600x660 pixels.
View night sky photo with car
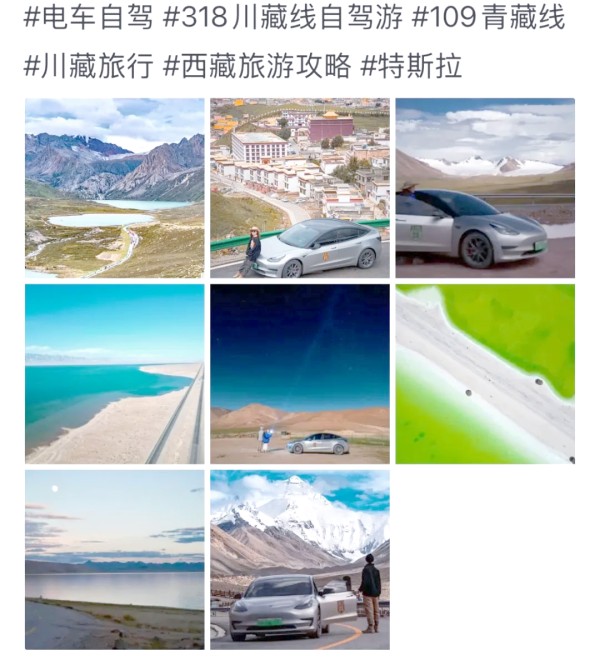pos(300,373)
